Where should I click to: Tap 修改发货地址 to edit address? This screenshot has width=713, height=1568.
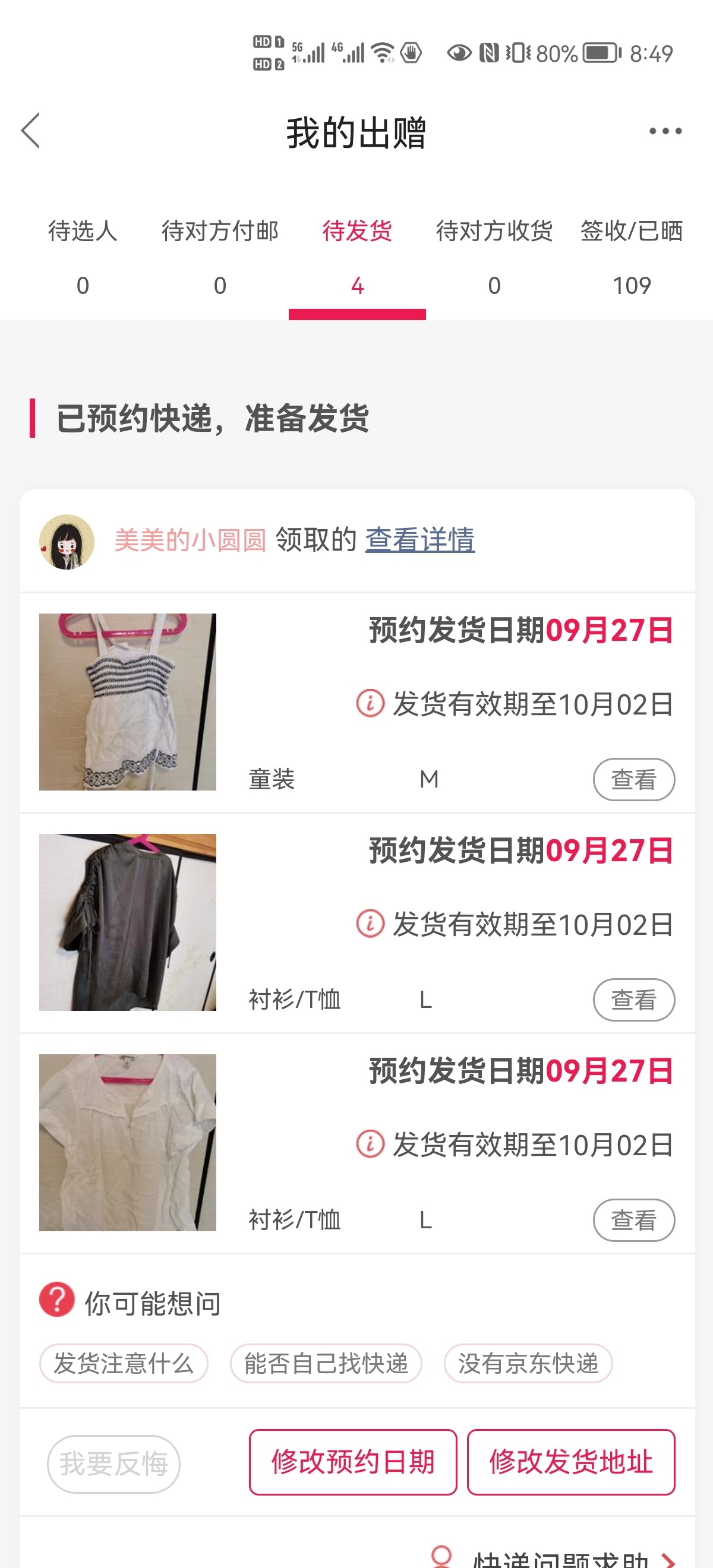click(x=570, y=1462)
